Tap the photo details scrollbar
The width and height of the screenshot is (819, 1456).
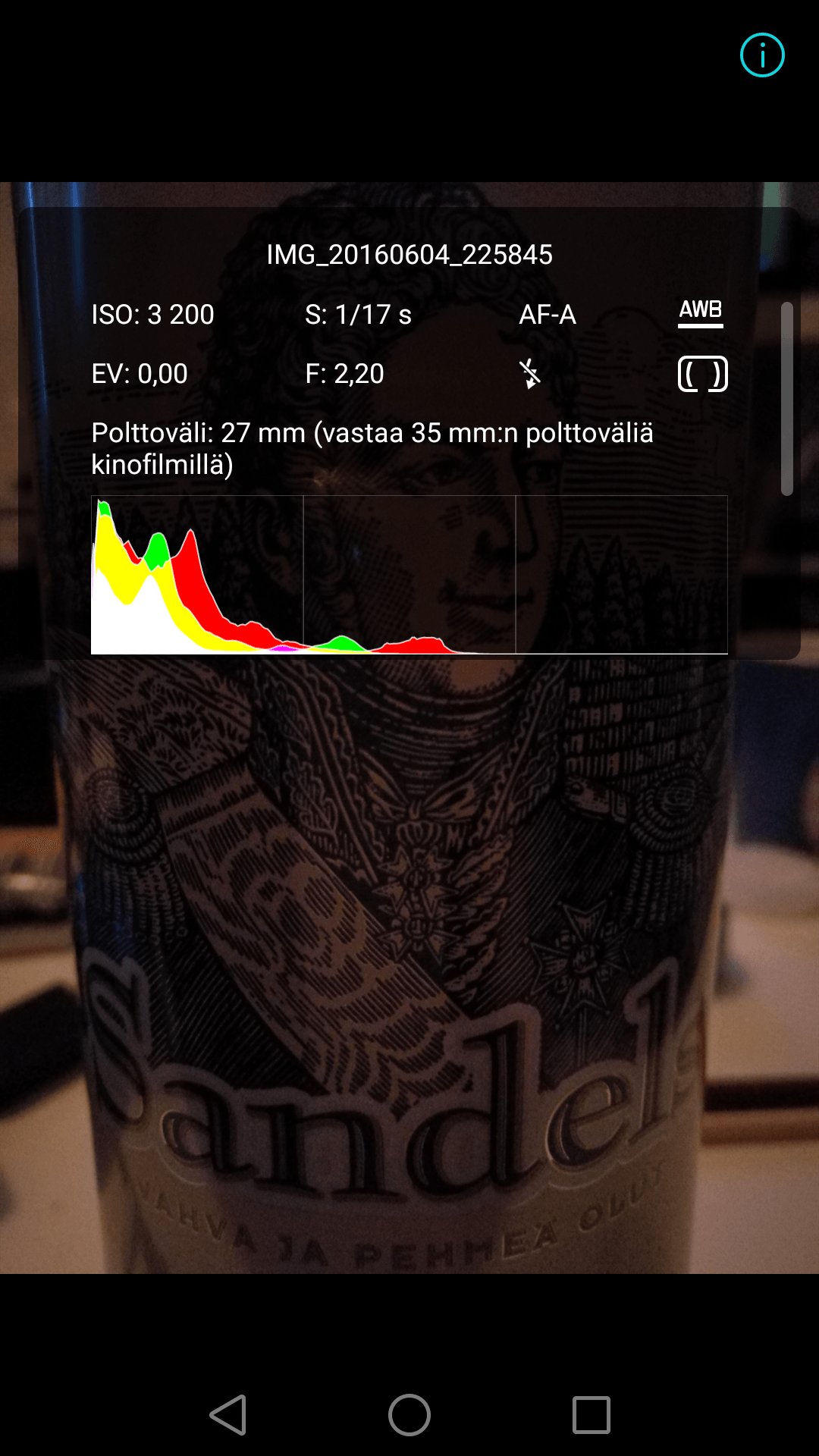[x=787, y=399]
